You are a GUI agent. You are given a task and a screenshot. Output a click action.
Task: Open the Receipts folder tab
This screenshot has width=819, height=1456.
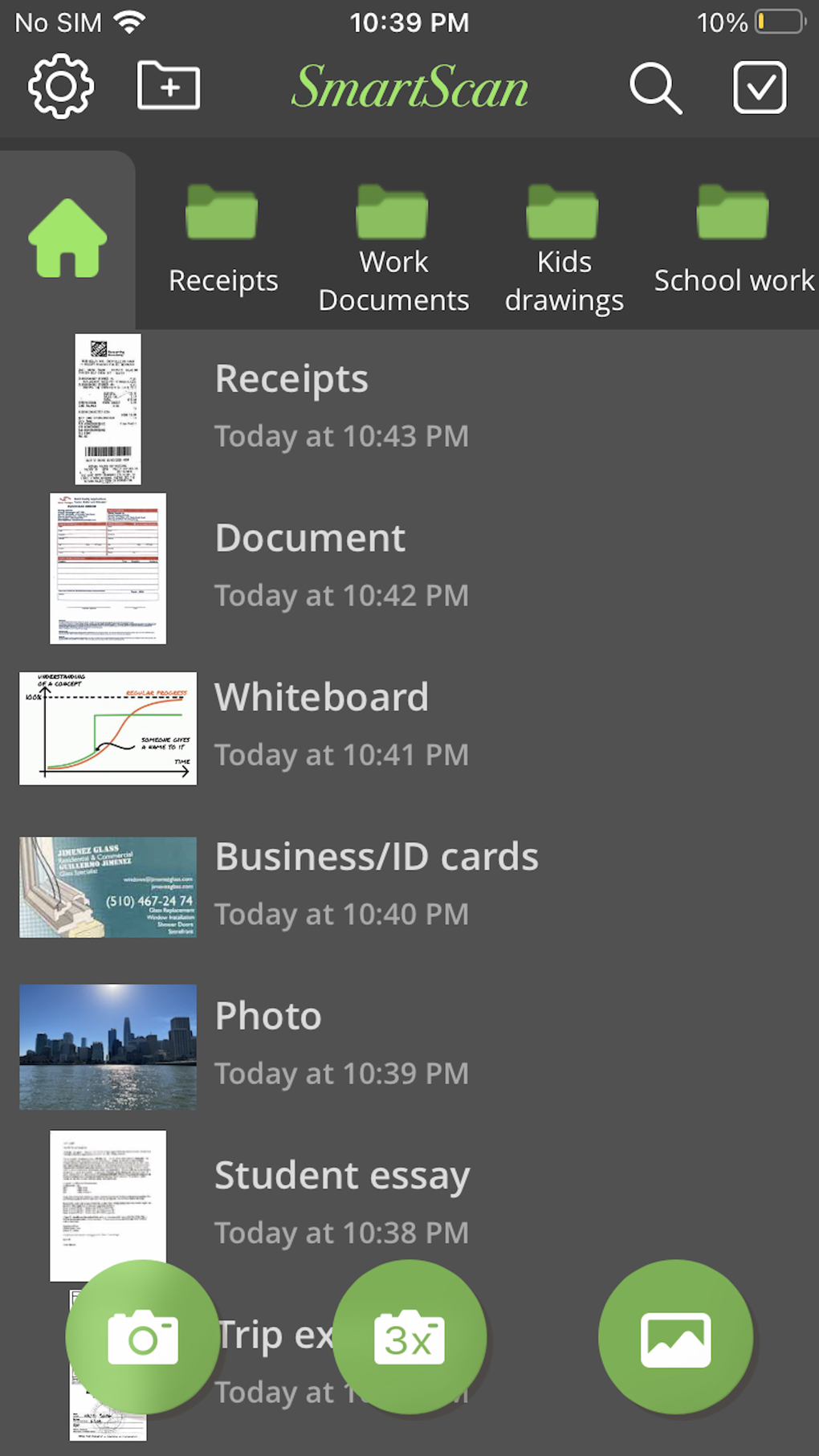(x=222, y=241)
